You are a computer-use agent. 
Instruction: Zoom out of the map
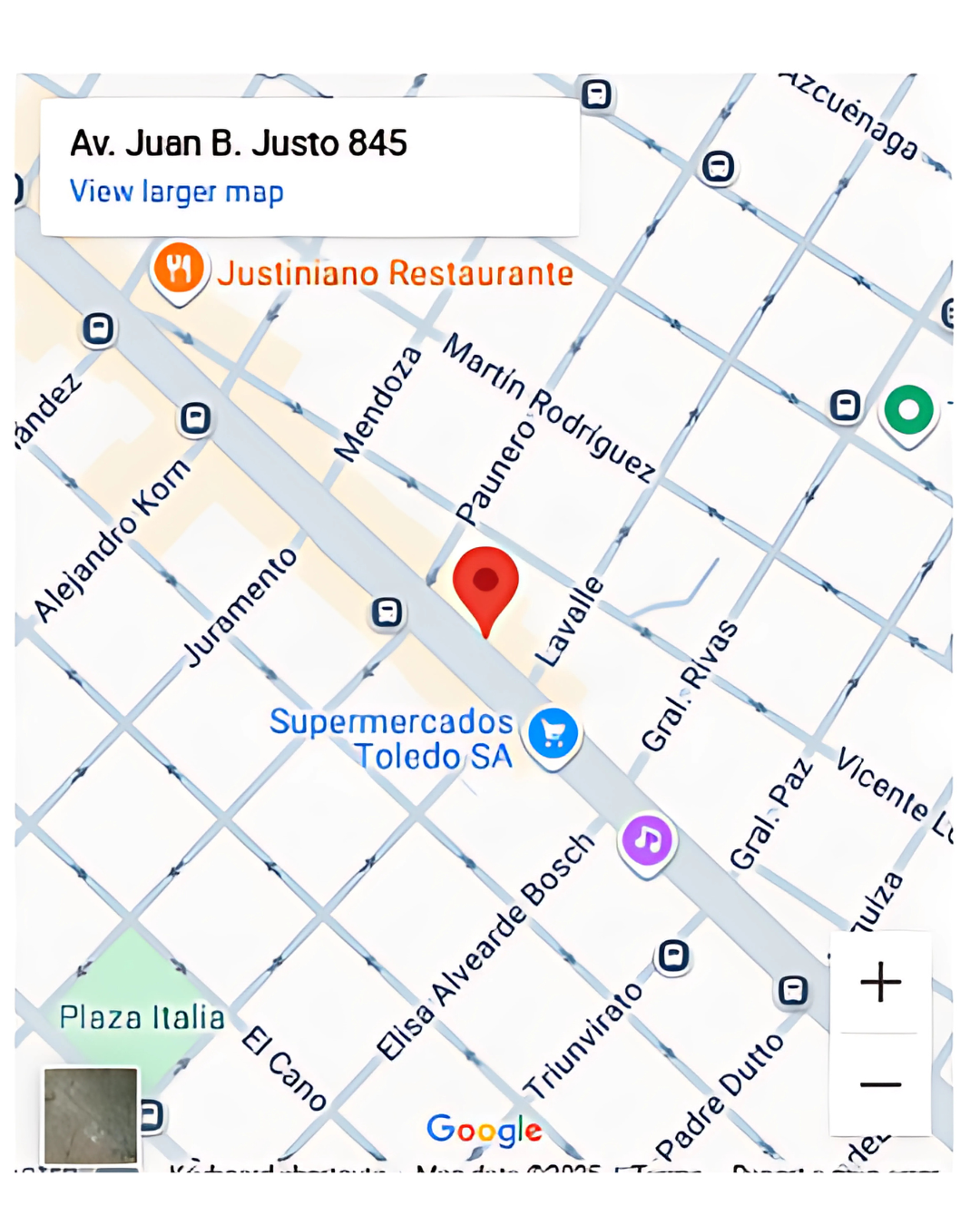pos(880,1084)
